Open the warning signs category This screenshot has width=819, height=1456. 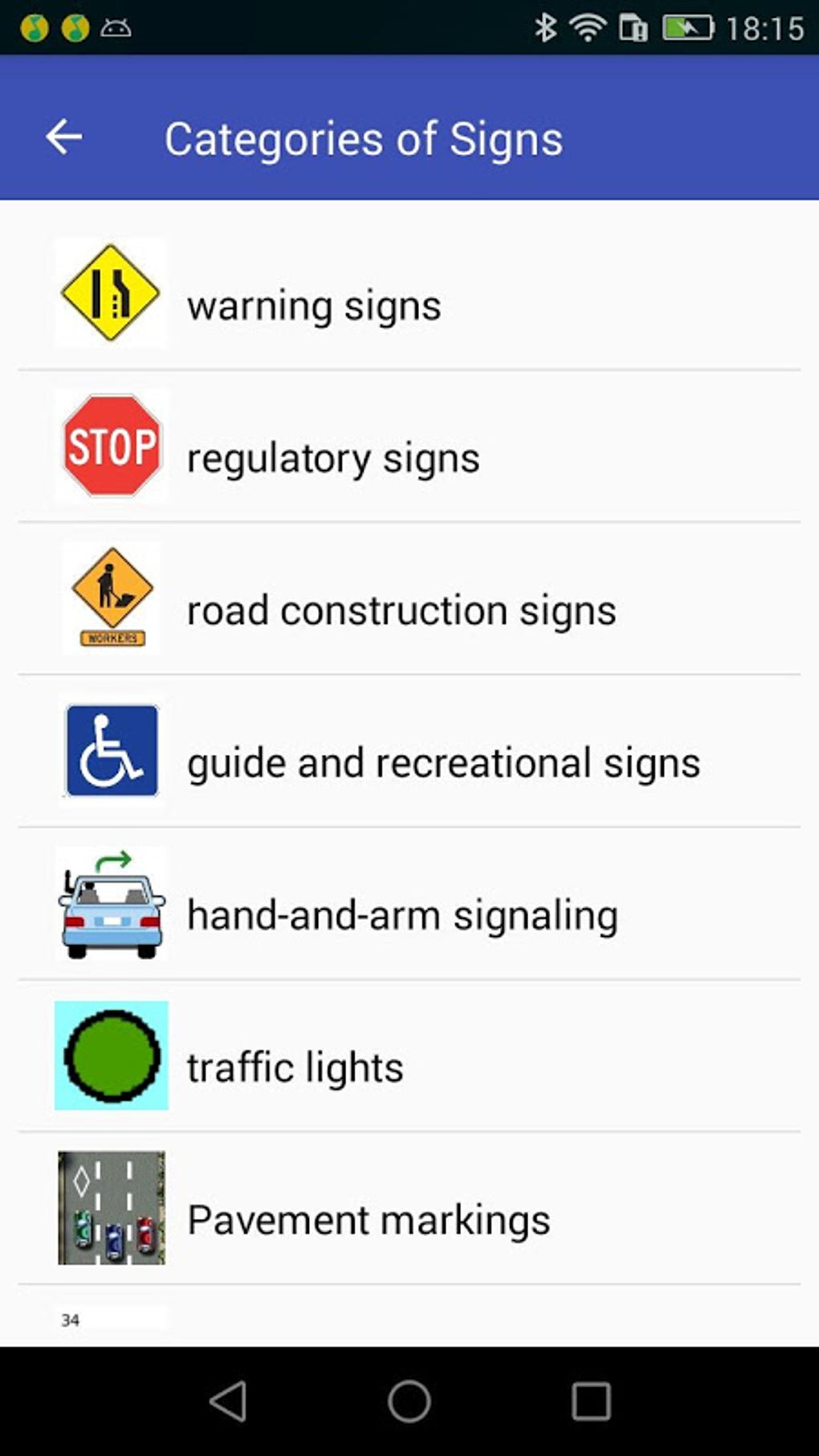[313, 306]
